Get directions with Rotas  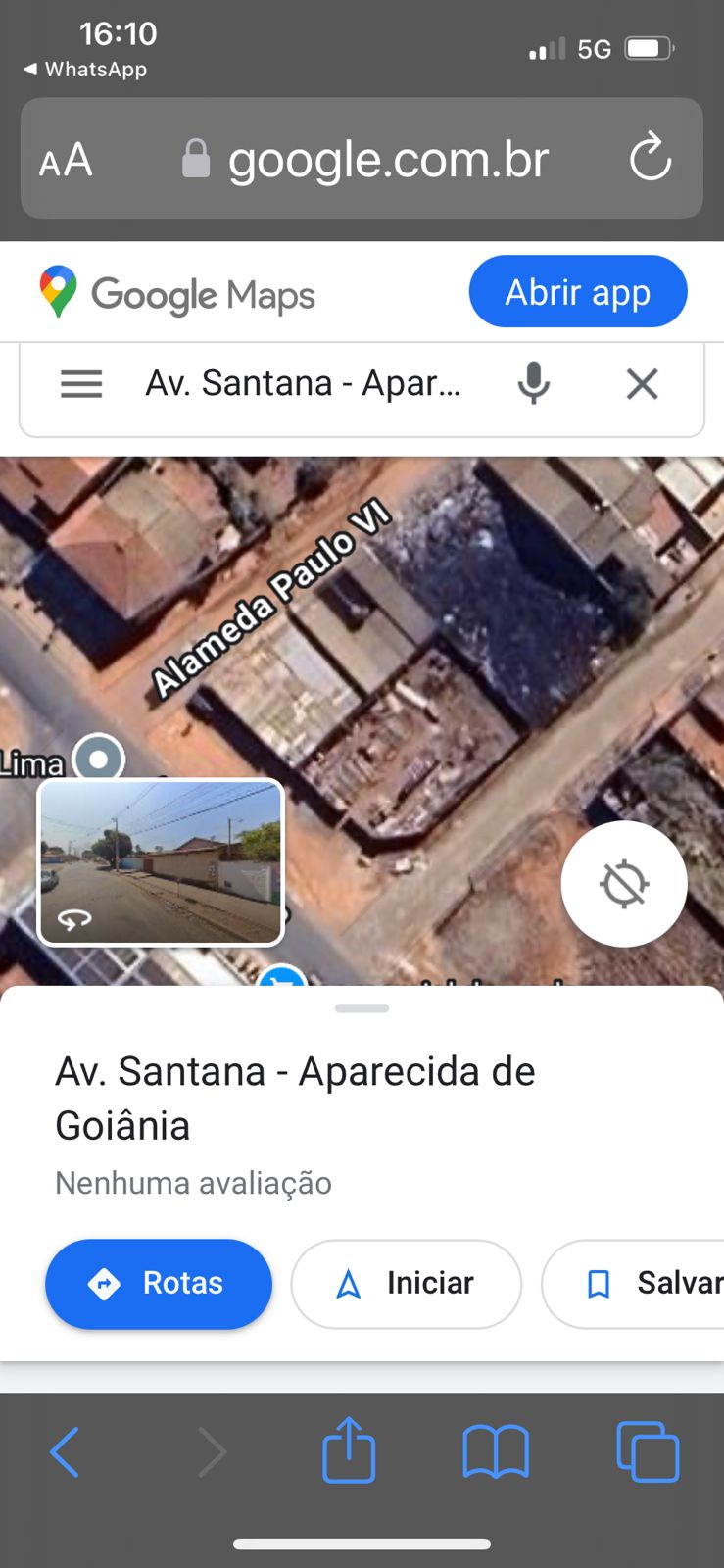point(159,1284)
